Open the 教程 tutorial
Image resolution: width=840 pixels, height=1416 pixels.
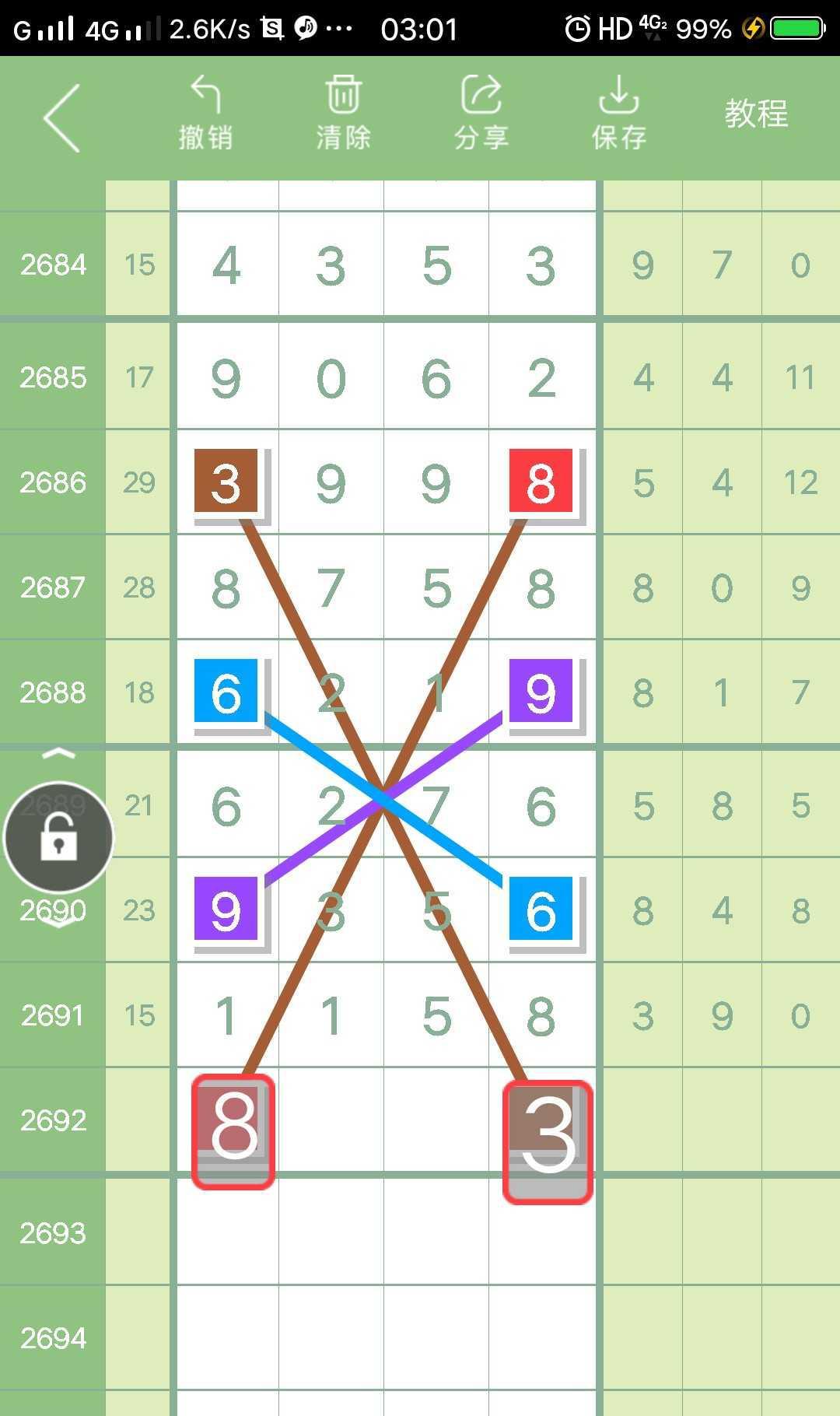click(x=756, y=114)
